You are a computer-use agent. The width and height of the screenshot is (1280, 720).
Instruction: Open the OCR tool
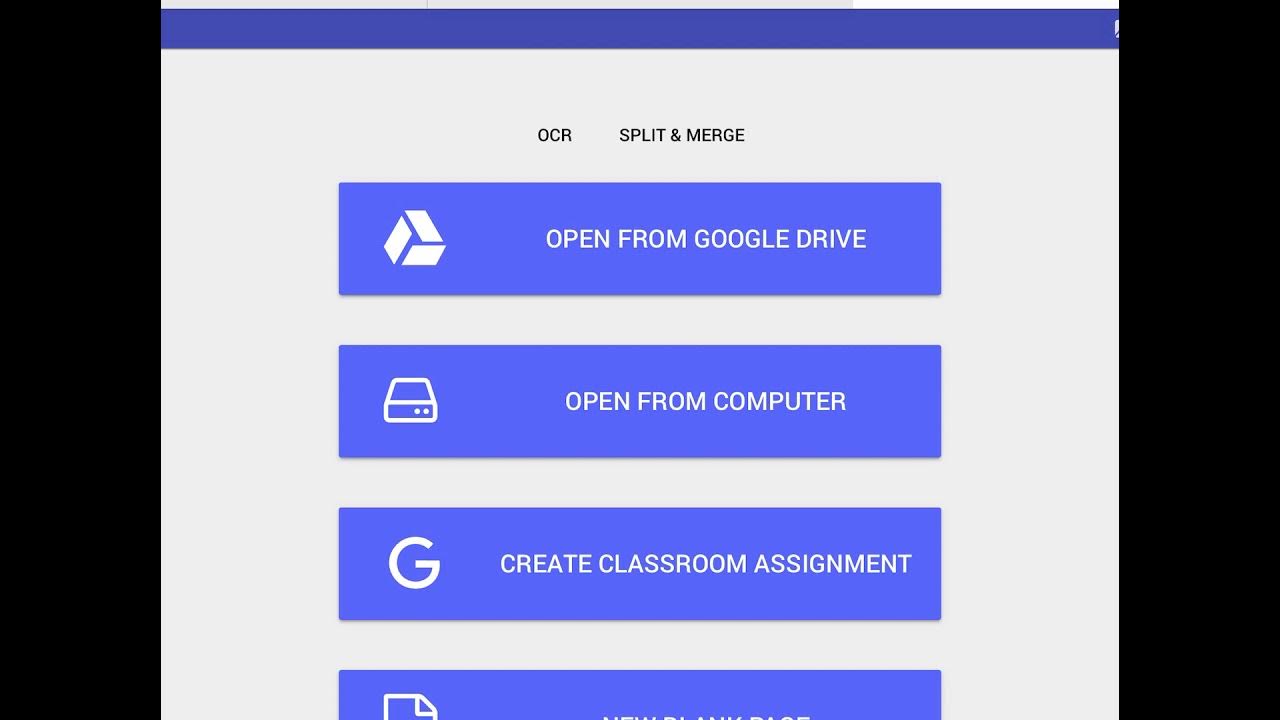pyautogui.click(x=554, y=135)
